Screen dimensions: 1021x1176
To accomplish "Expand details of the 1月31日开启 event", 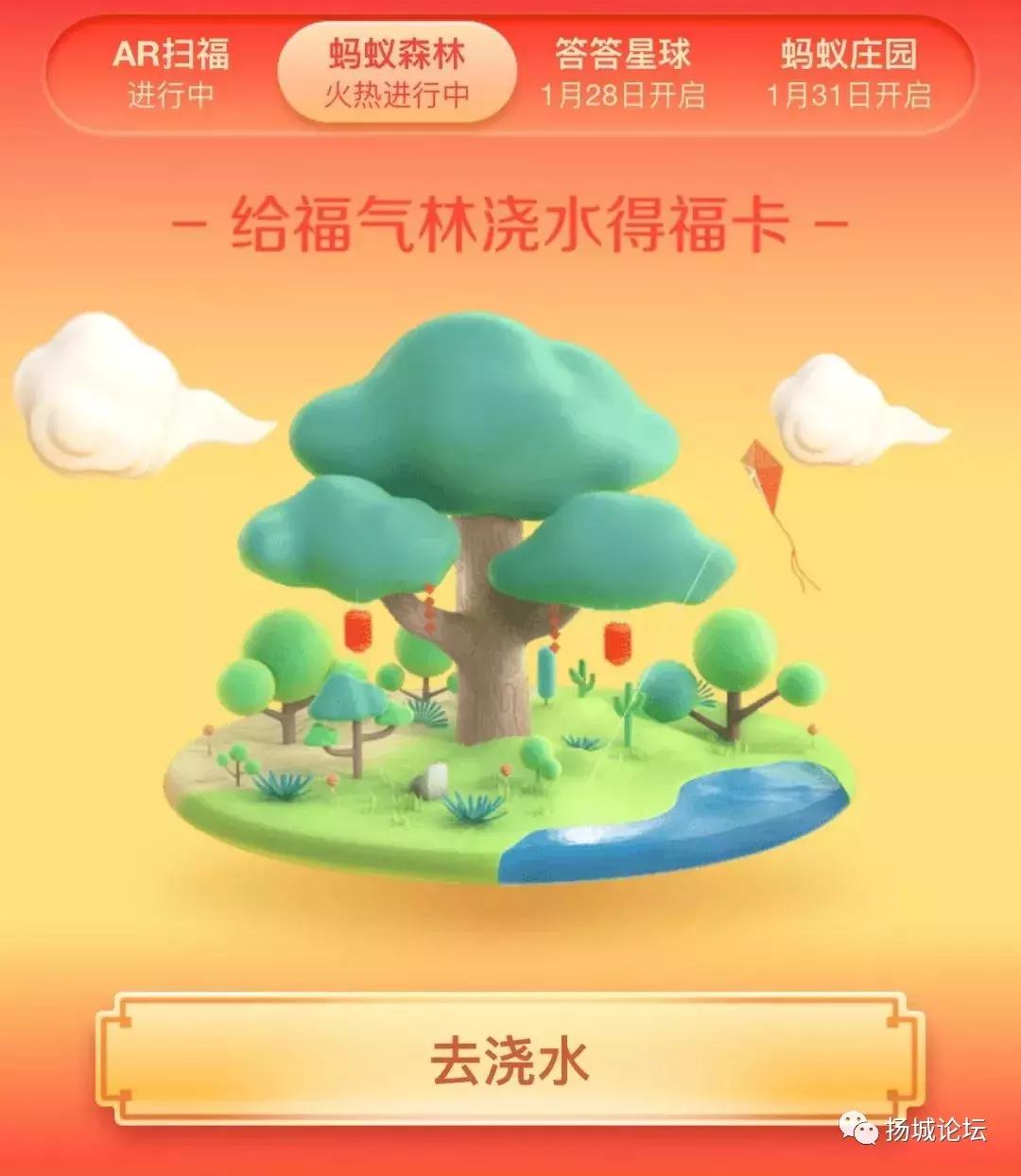I will coord(850,97).
